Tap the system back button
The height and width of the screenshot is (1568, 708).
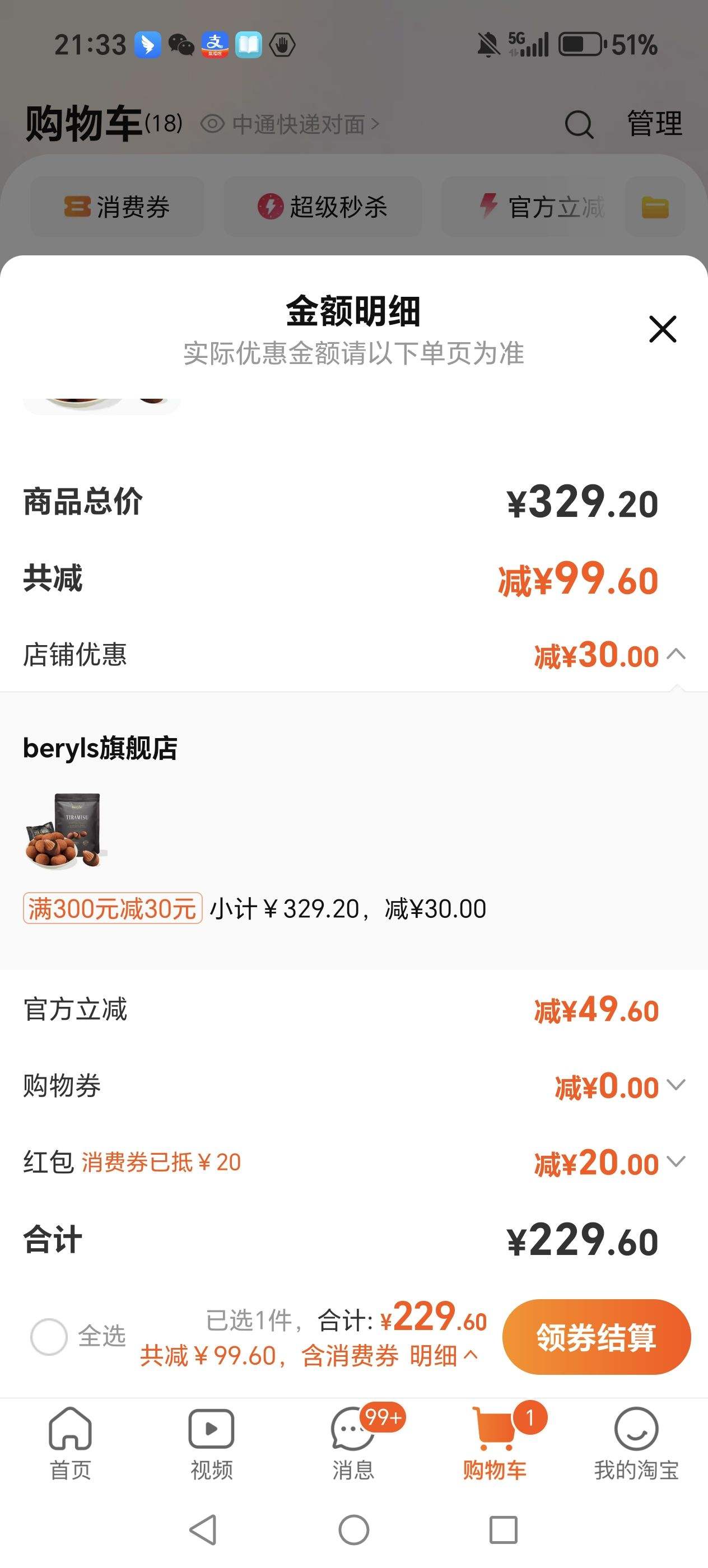pos(203,1529)
